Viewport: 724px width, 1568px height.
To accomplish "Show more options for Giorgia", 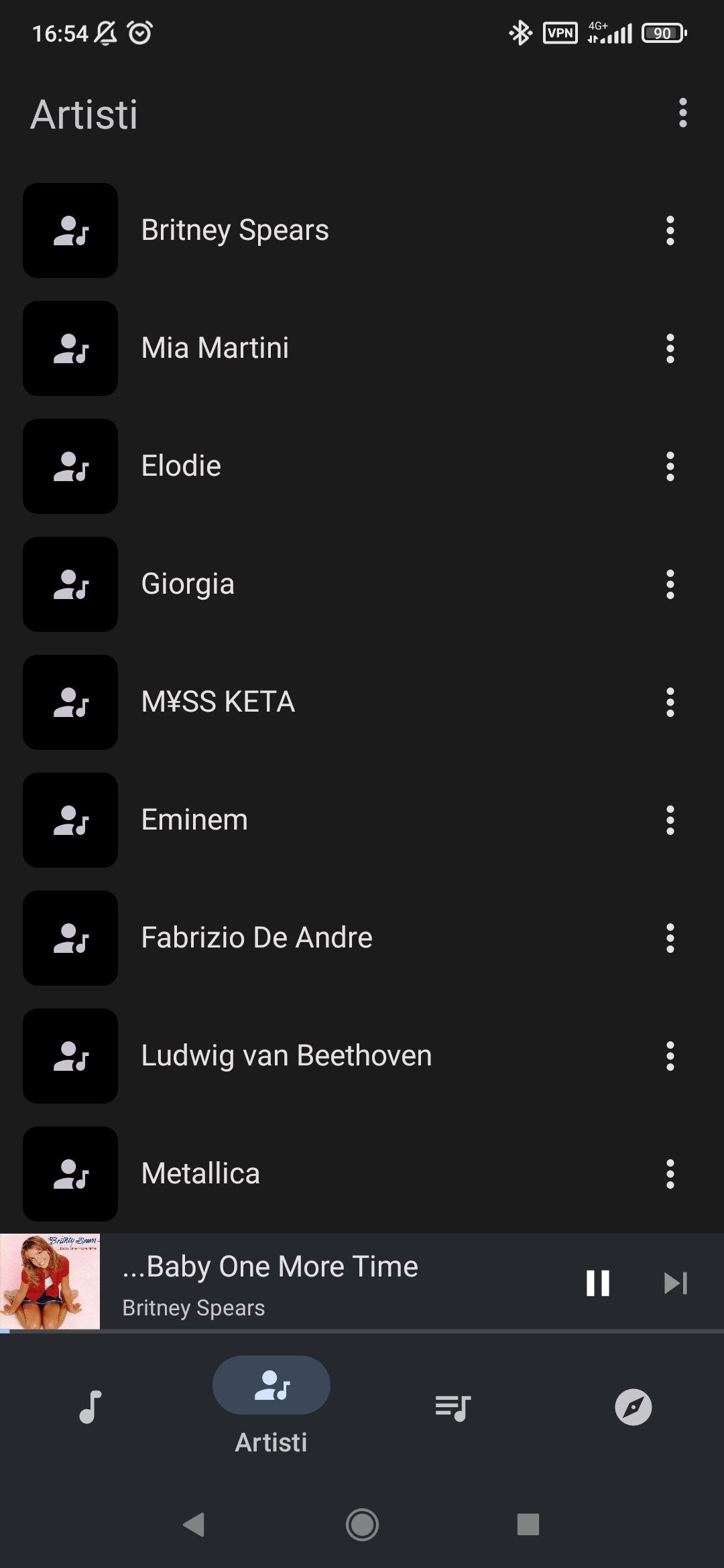I will click(x=670, y=584).
